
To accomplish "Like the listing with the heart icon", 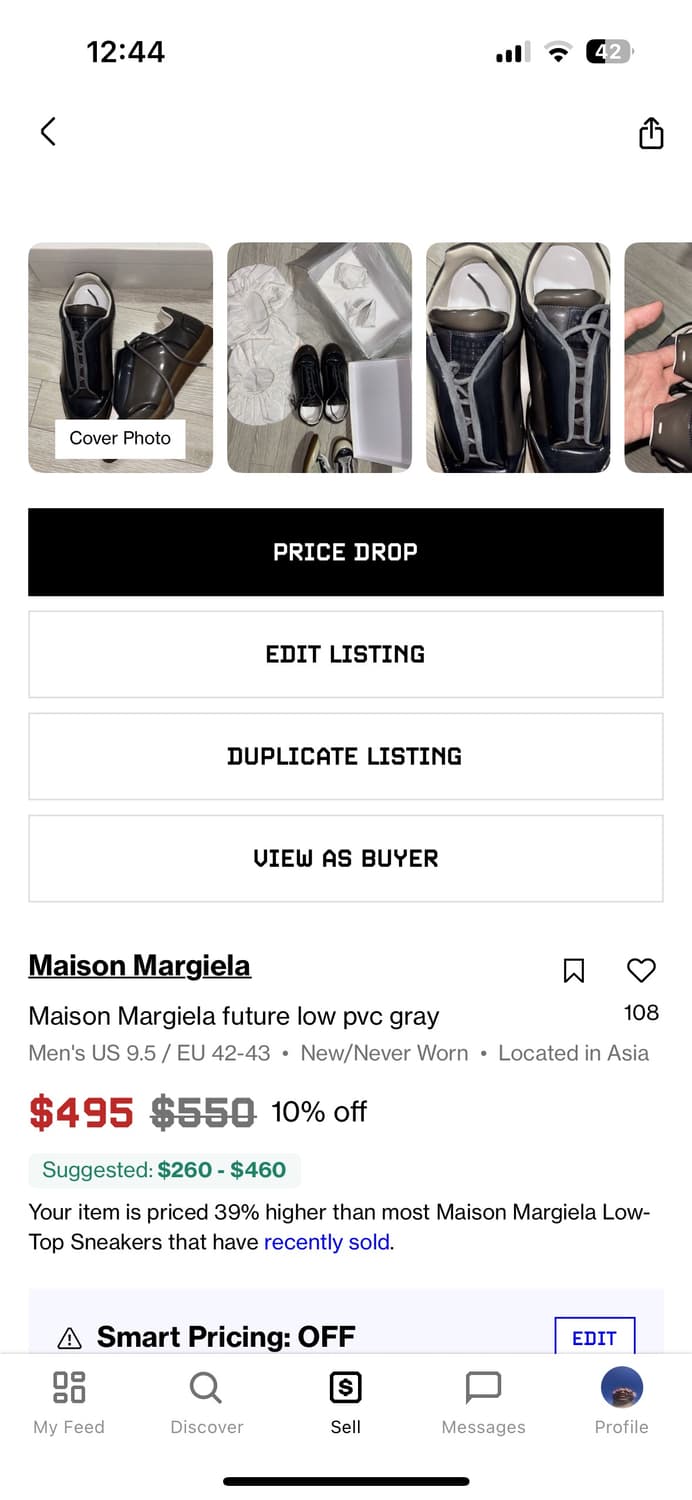I will click(x=641, y=970).
